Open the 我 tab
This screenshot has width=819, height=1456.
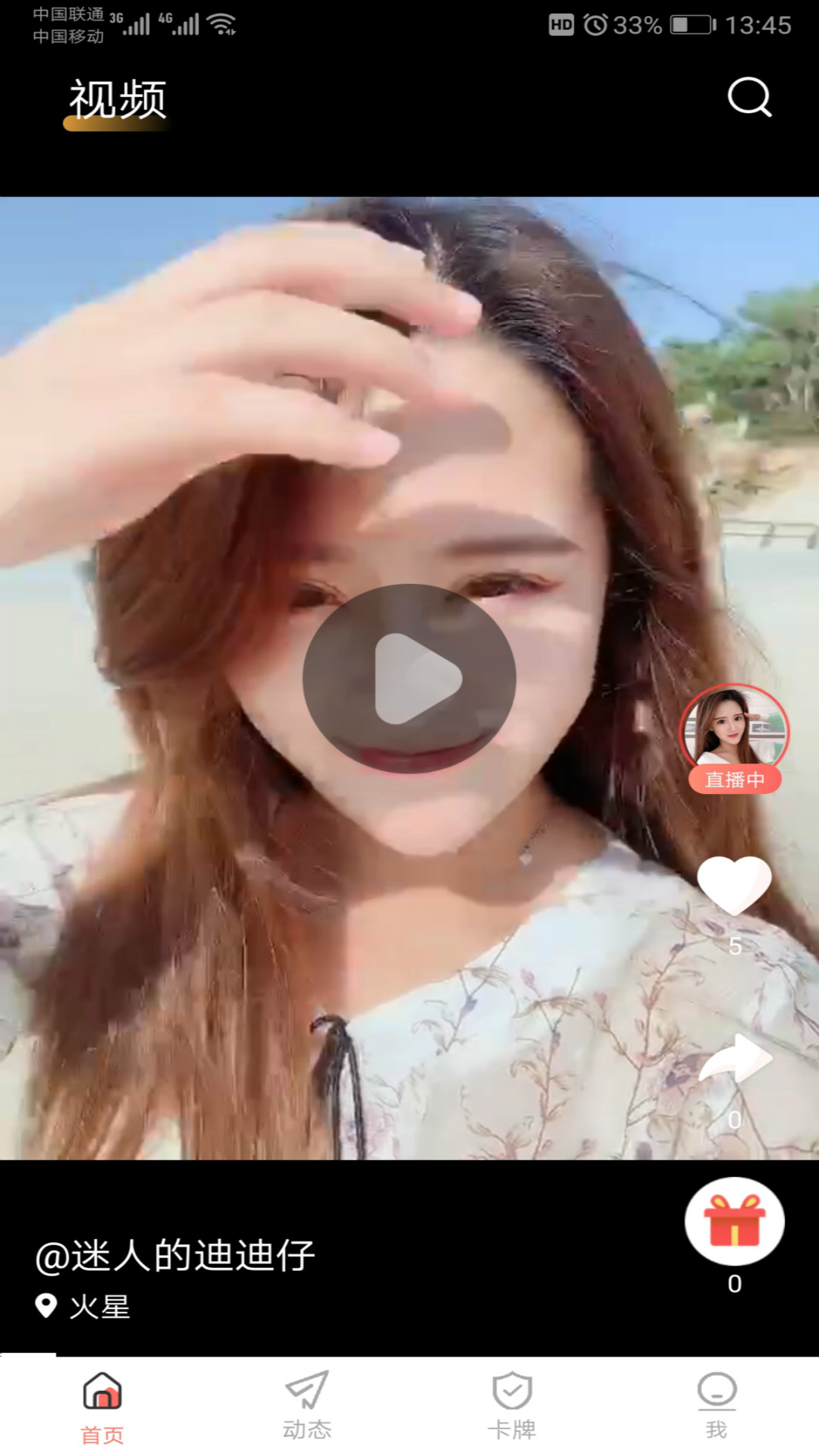[717, 1407]
